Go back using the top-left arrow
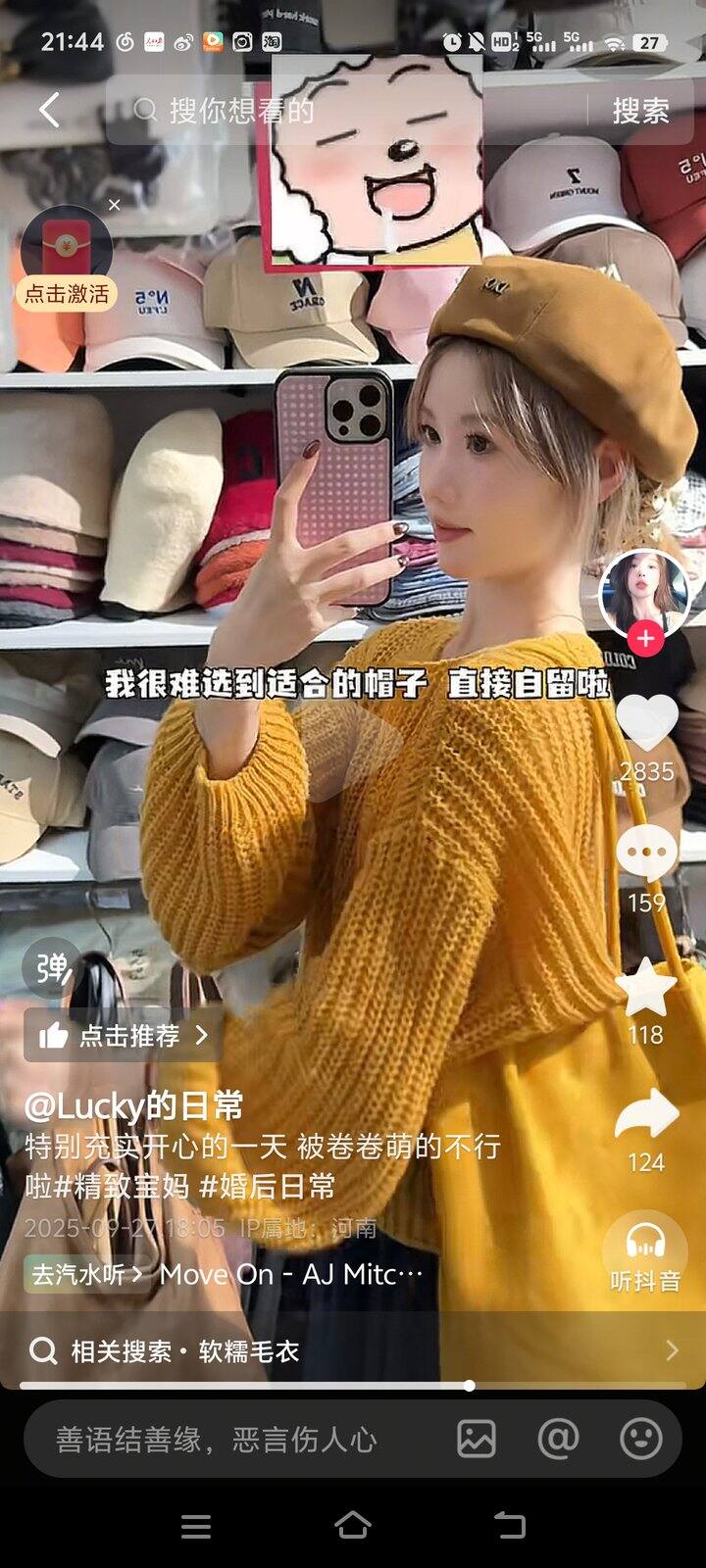Image resolution: width=706 pixels, height=1568 pixels. click(x=49, y=110)
